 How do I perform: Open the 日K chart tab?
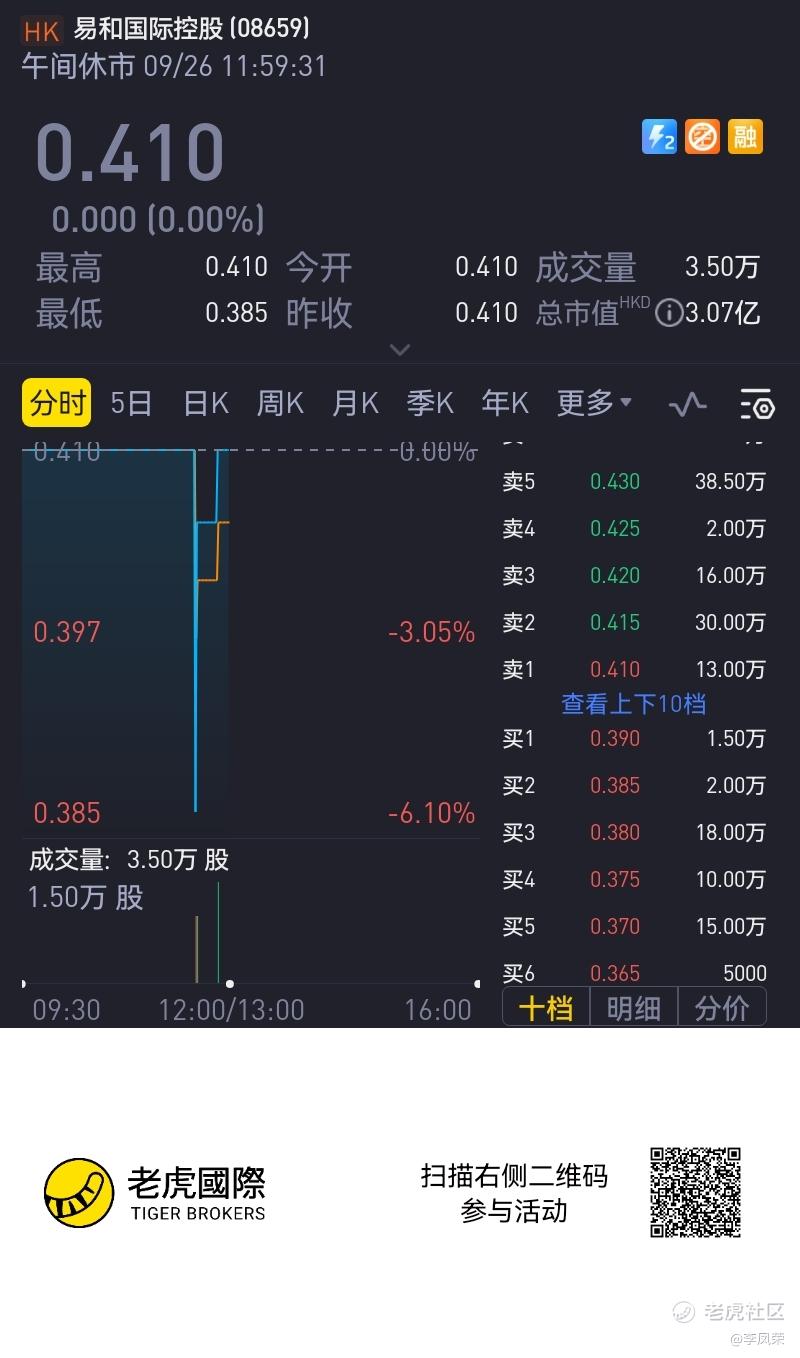[x=206, y=403]
